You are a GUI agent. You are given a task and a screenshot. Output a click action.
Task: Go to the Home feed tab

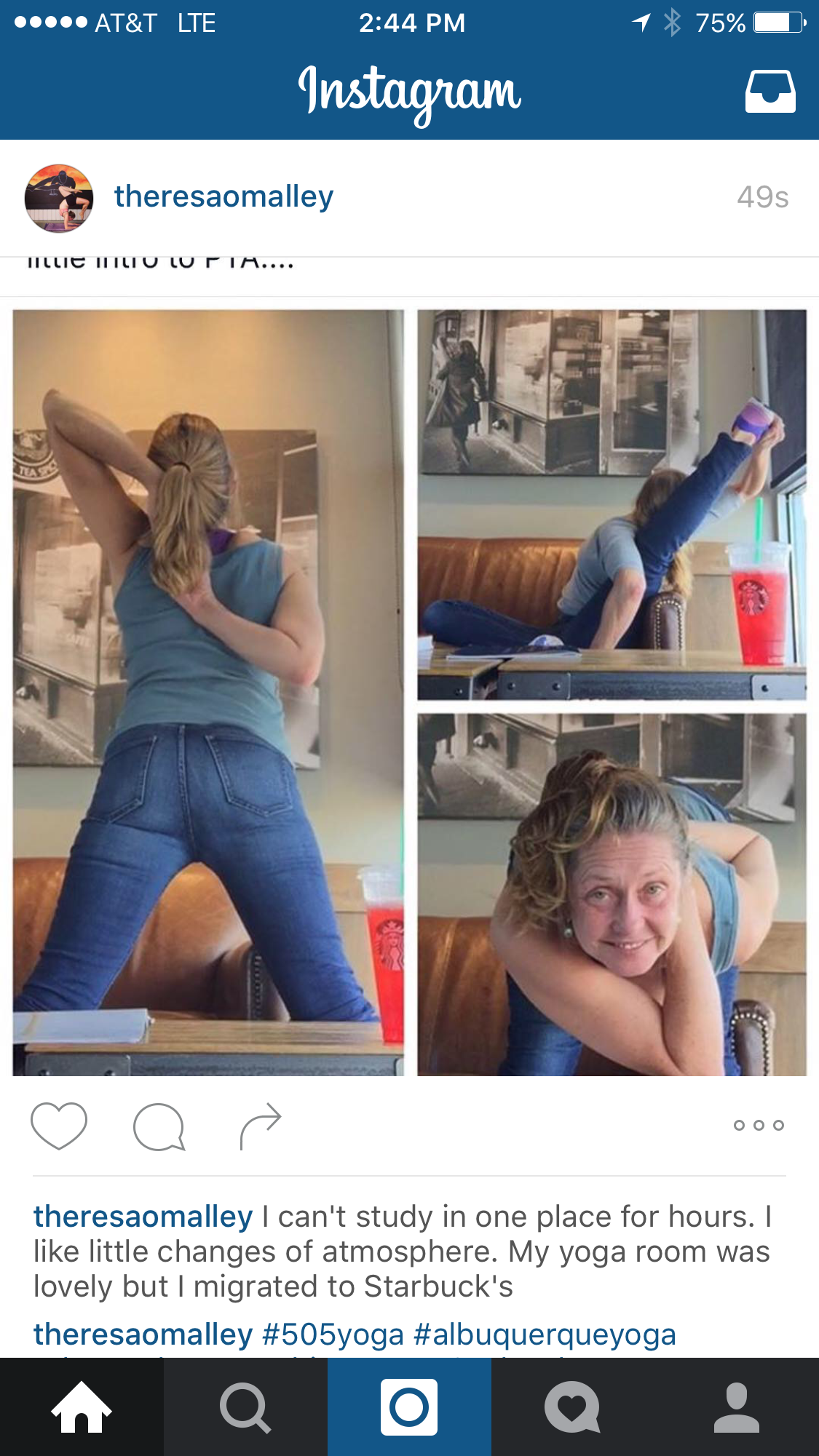click(82, 1407)
